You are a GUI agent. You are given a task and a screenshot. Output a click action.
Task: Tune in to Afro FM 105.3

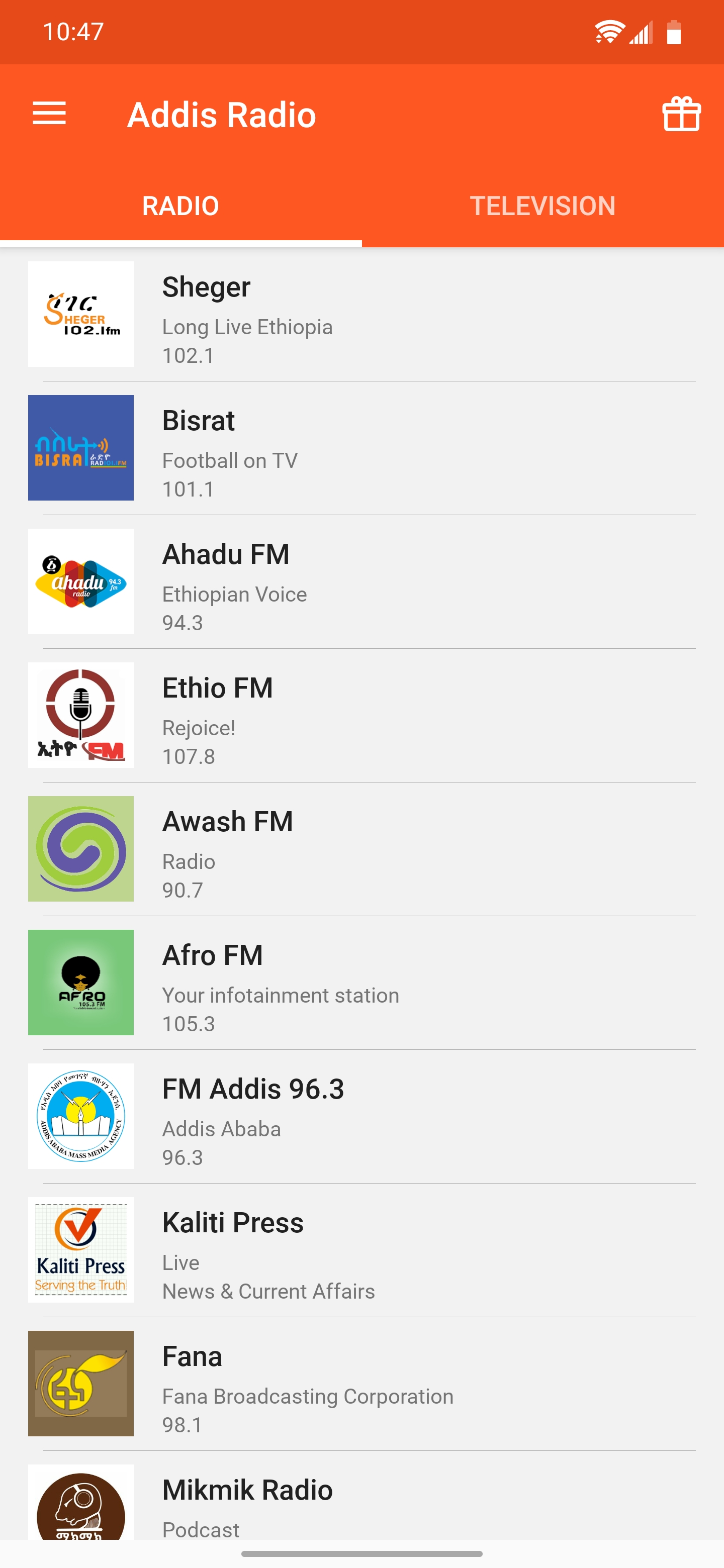click(x=361, y=983)
